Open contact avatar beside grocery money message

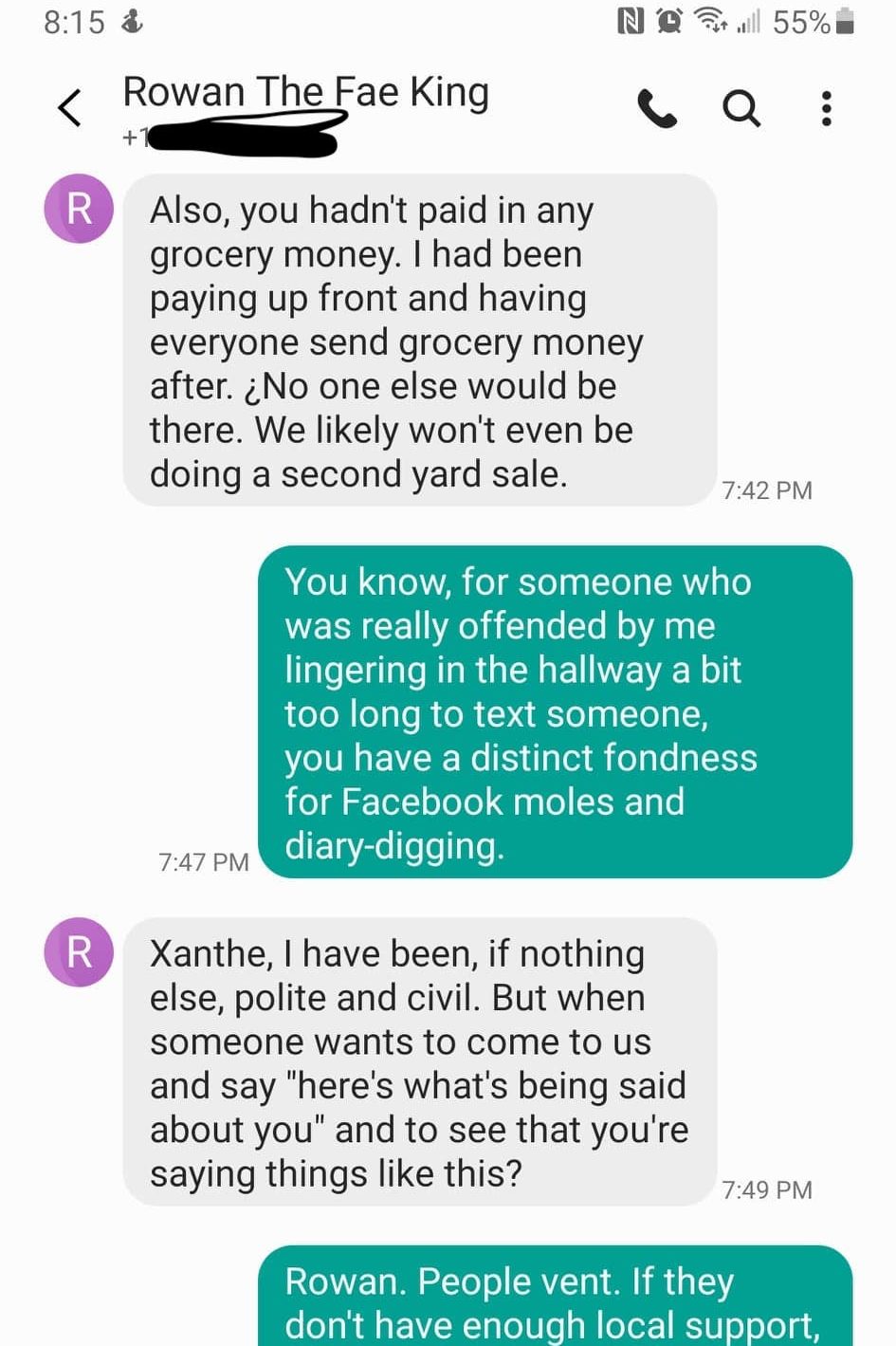click(79, 209)
